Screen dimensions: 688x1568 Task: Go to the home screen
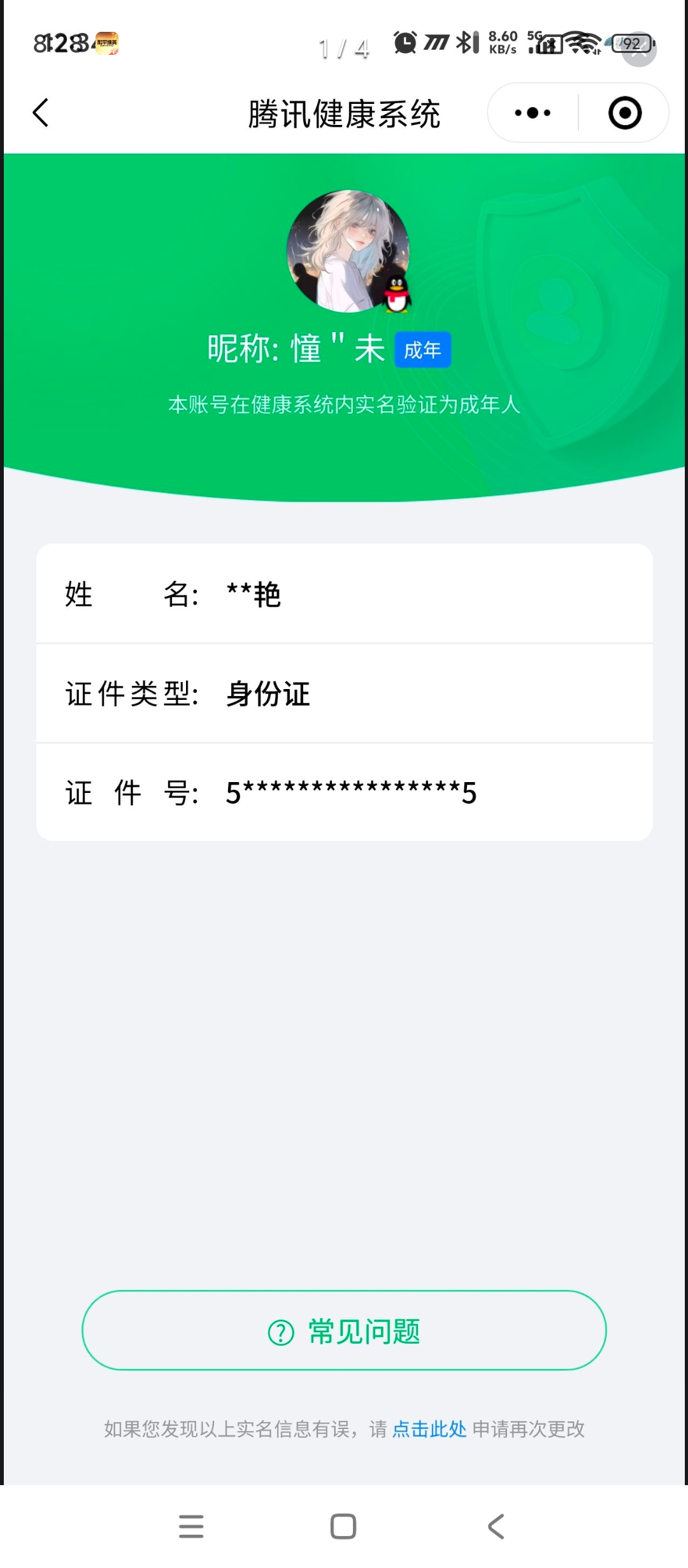[x=343, y=1527]
